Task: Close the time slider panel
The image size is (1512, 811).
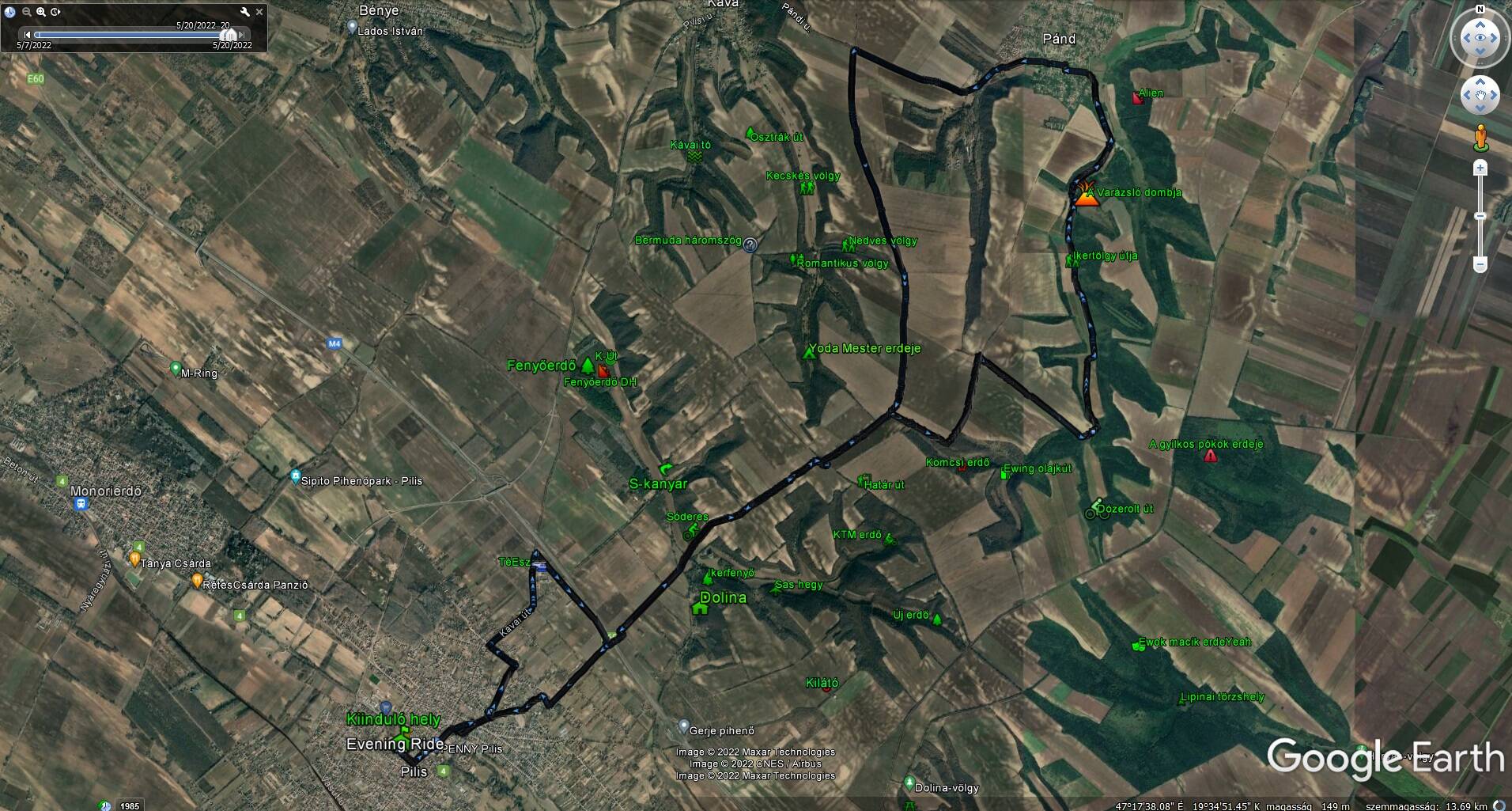Action: 259,12
